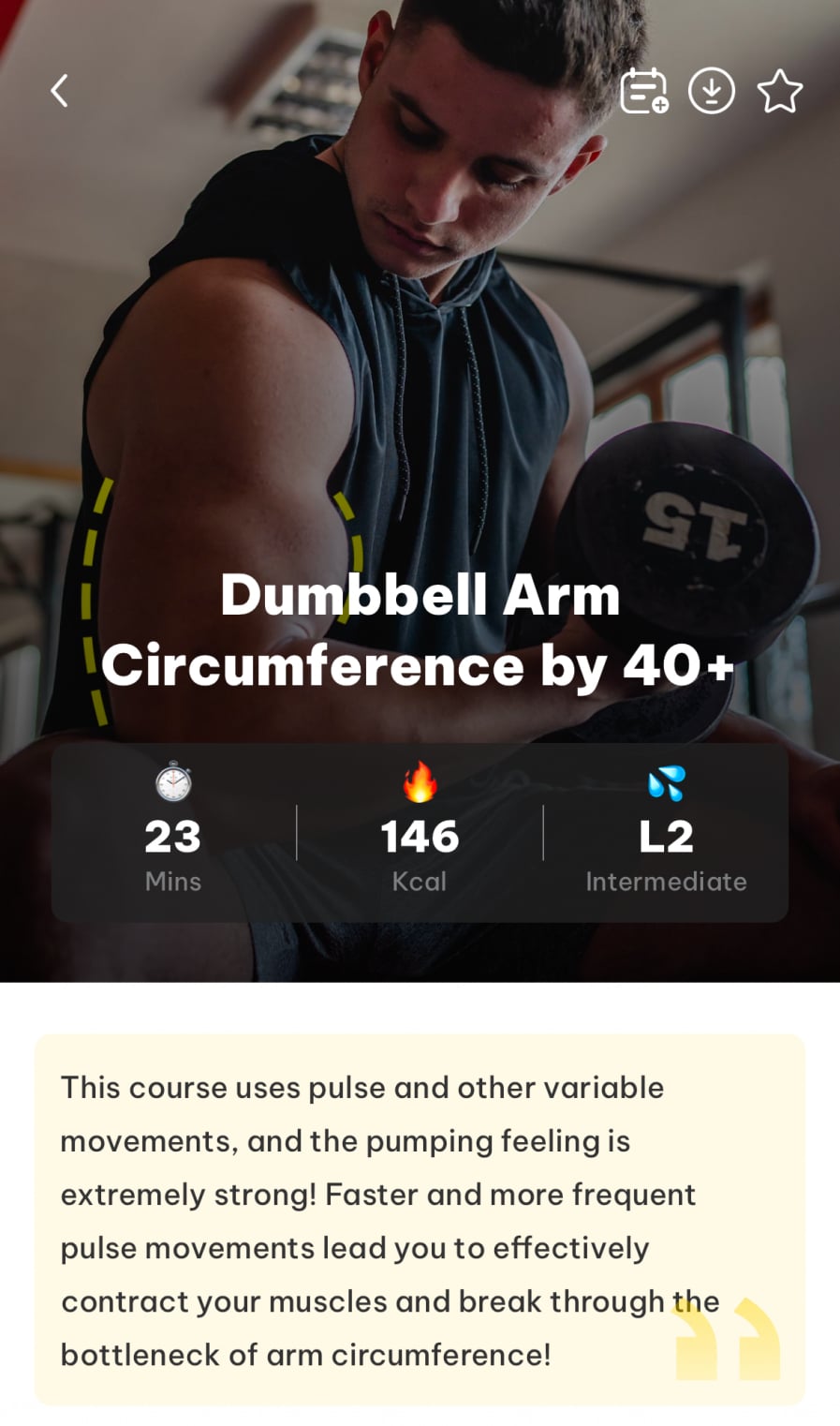Favorite this course with the star icon
840x1426 pixels.
coord(779,91)
